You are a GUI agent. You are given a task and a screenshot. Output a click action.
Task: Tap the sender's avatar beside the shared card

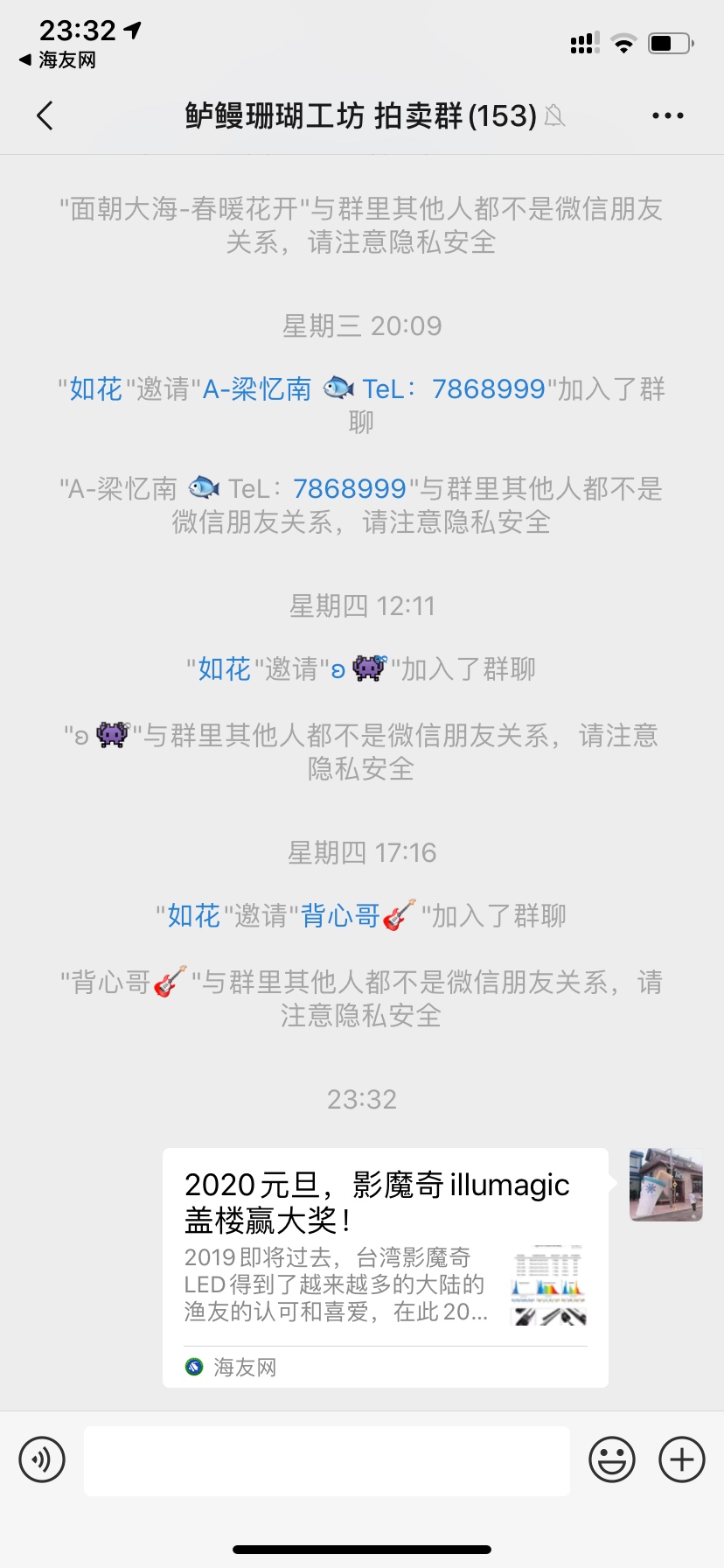coord(665,1185)
